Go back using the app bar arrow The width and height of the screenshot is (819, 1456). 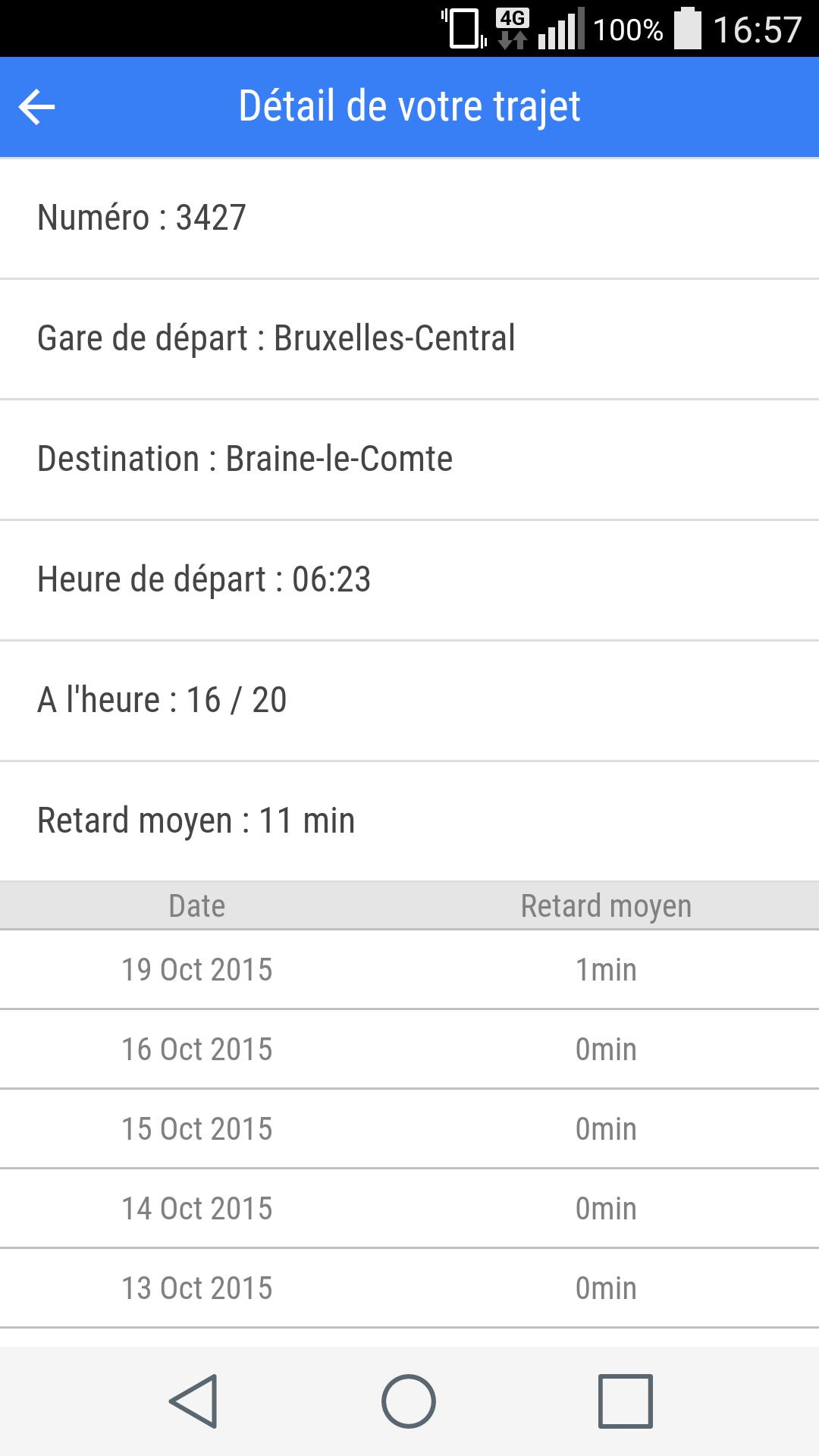tap(36, 107)
